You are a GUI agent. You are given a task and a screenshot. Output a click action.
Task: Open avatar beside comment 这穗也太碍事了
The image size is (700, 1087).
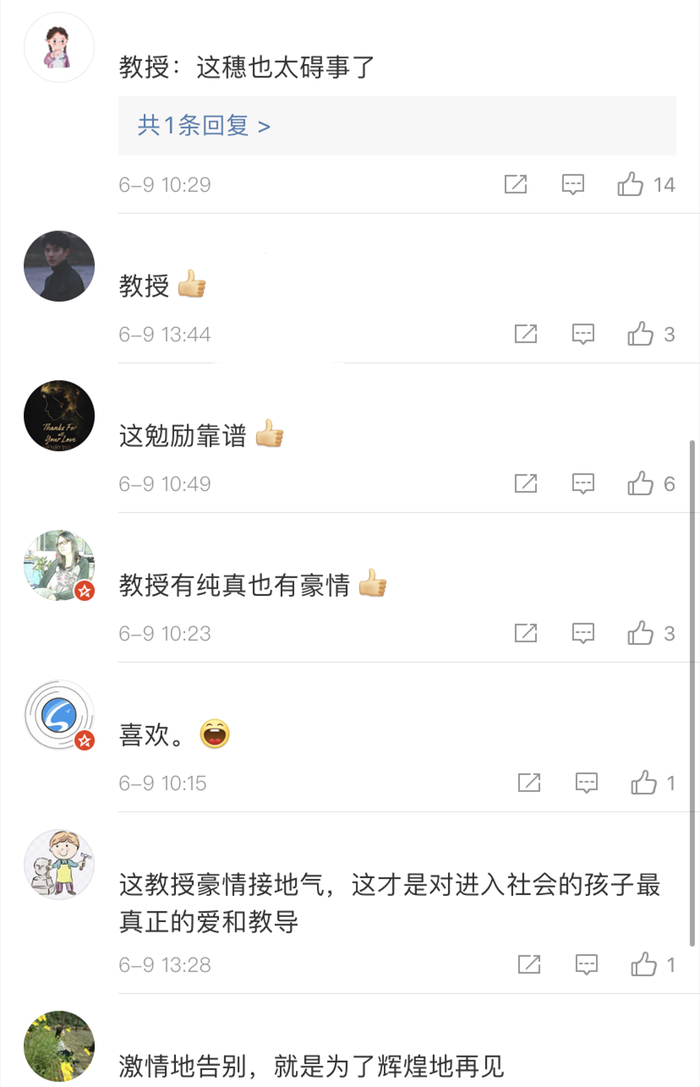pos(59,47)
